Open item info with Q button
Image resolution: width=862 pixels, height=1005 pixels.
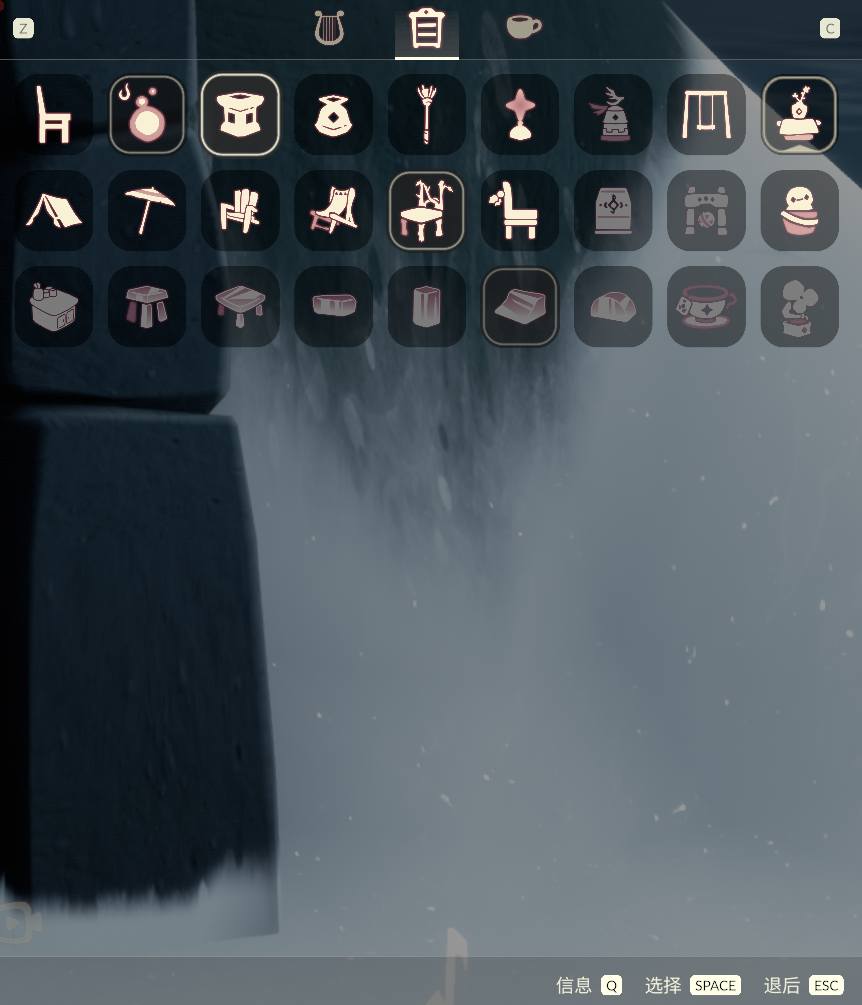tap(611, 985)
